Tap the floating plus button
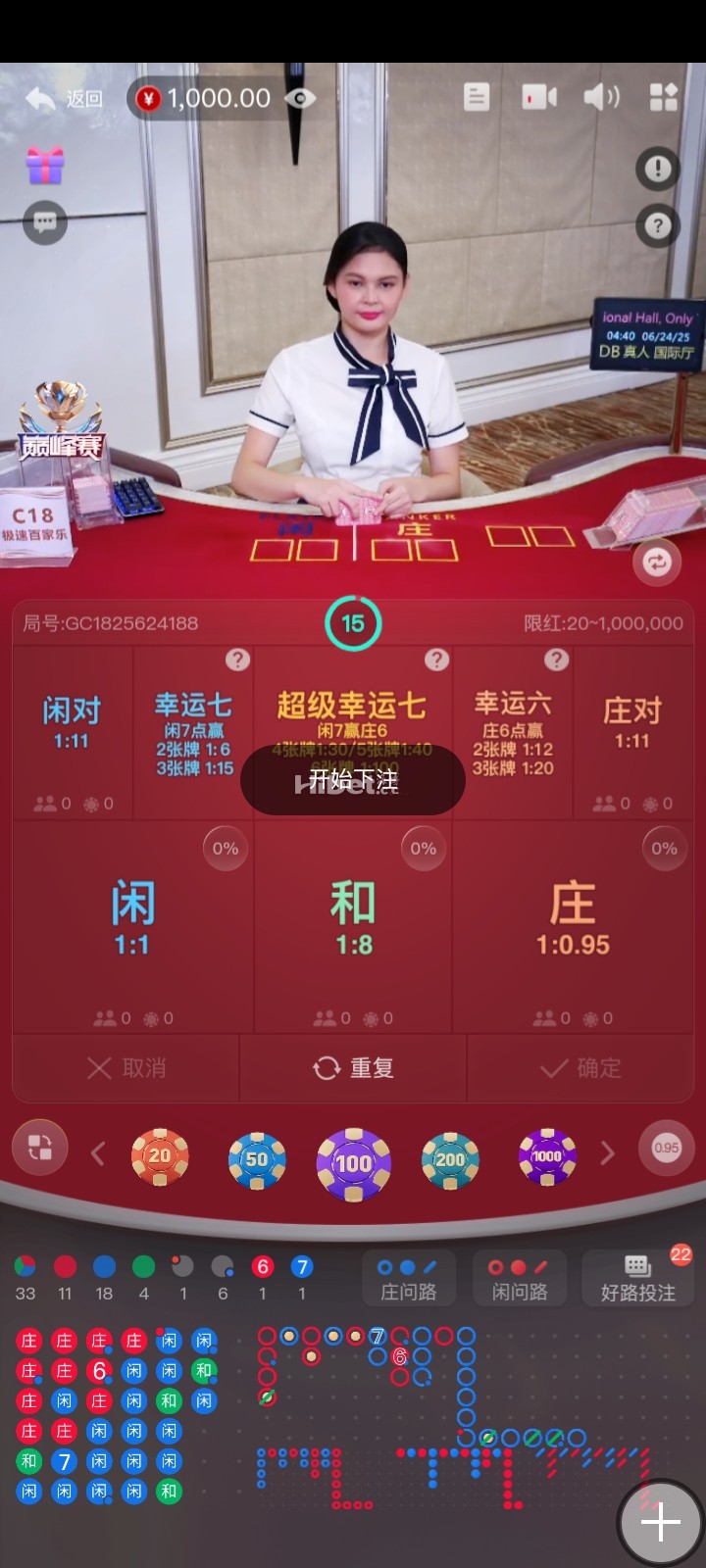Image resolution: width=706 pixels, height=1568 pixels. (x=661, y=1522)
